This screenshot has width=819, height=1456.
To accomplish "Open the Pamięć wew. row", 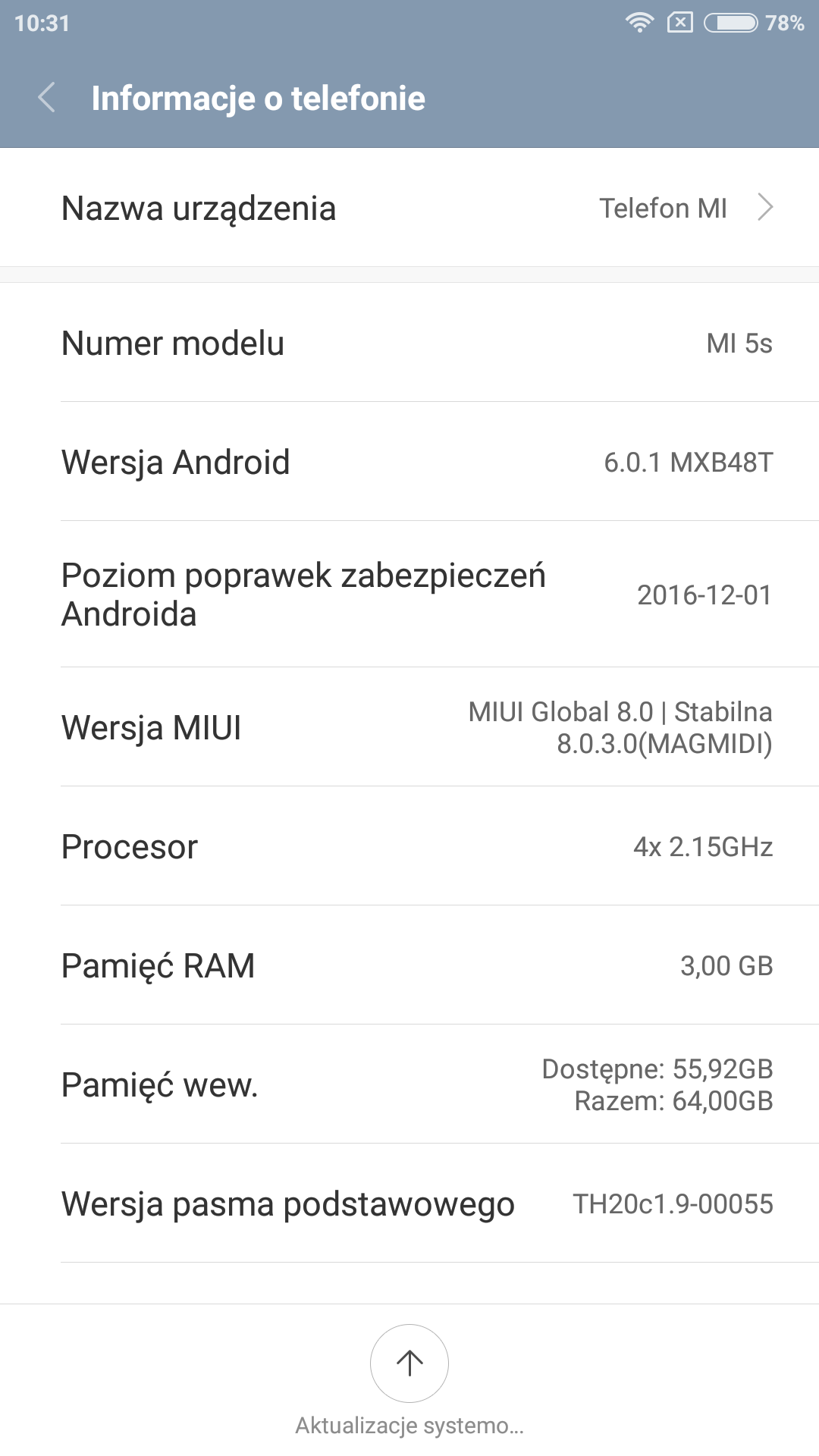I will point(409,1084).
